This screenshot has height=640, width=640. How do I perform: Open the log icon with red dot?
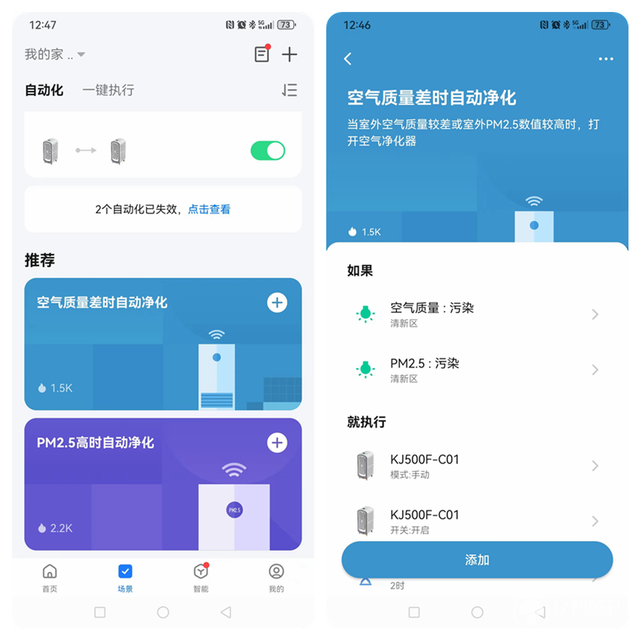click(x=262, y=54)
